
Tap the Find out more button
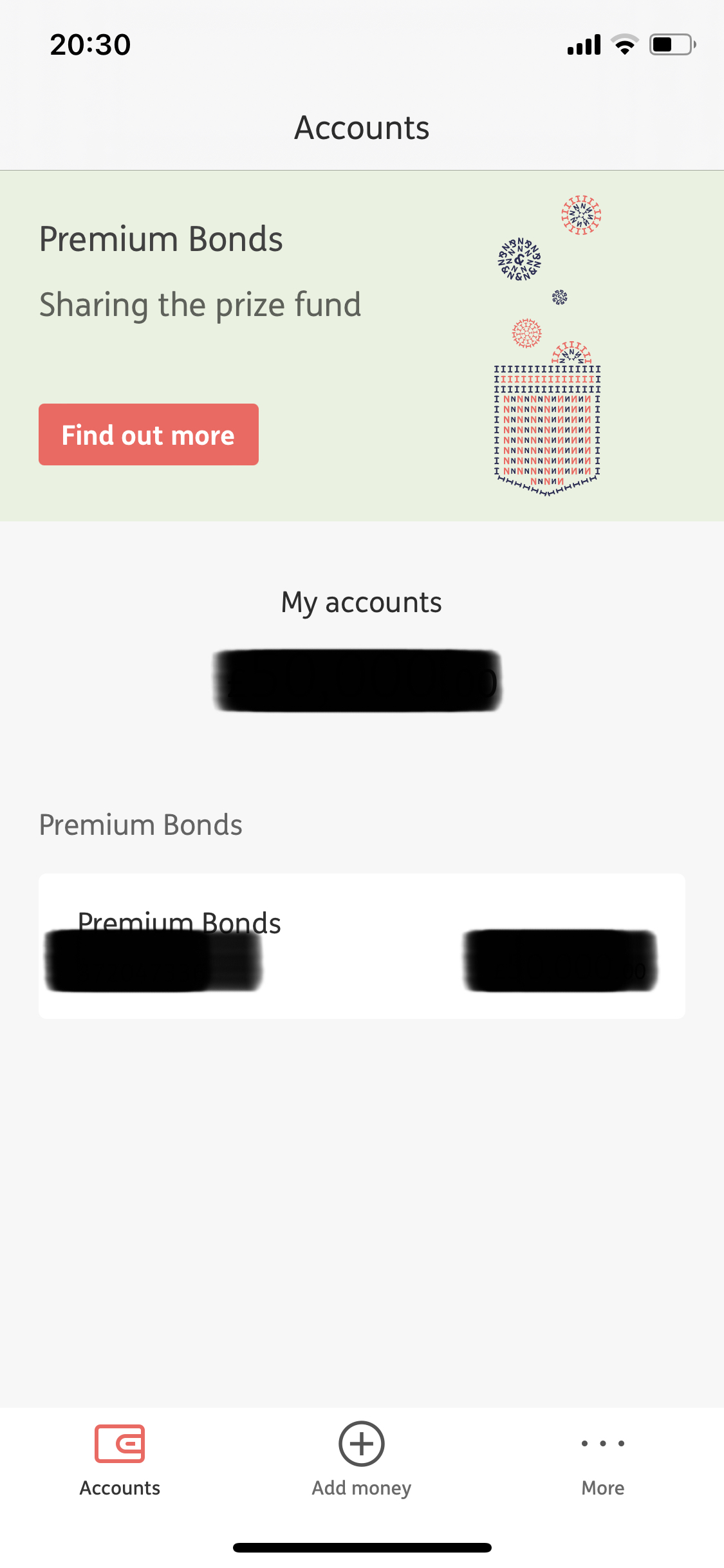point(149,434)
